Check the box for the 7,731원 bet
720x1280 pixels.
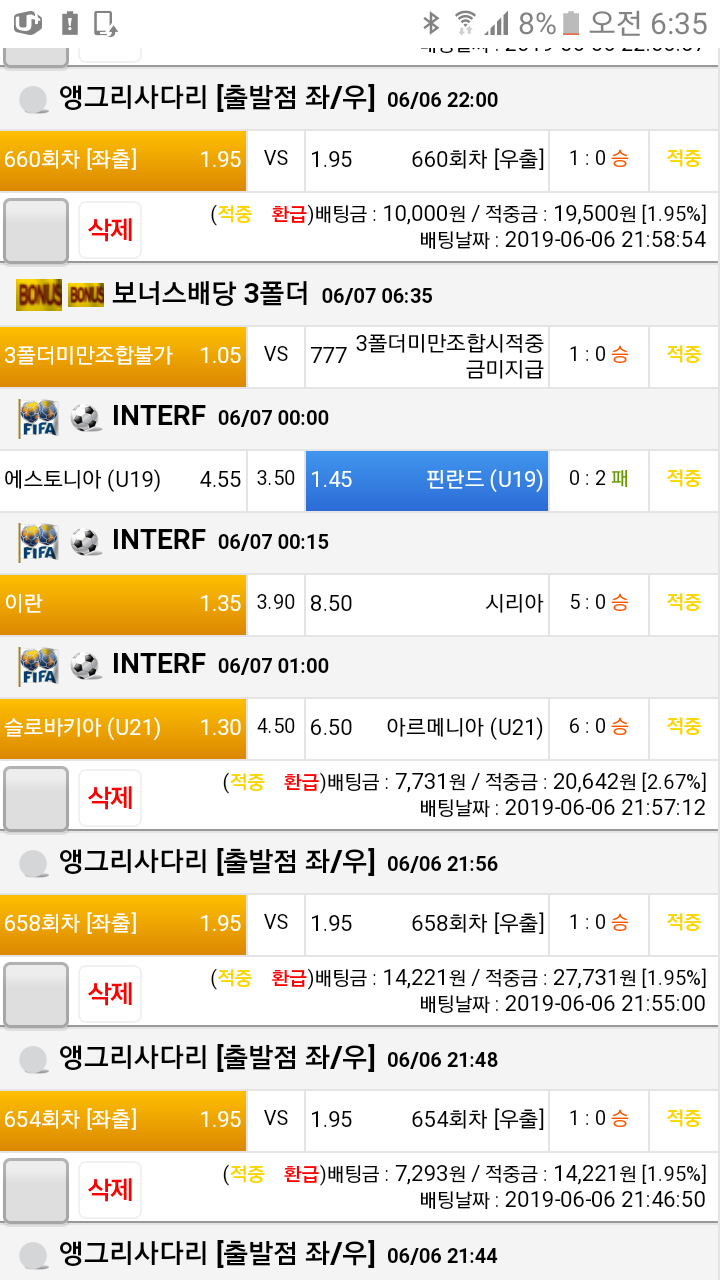point(36,798)
